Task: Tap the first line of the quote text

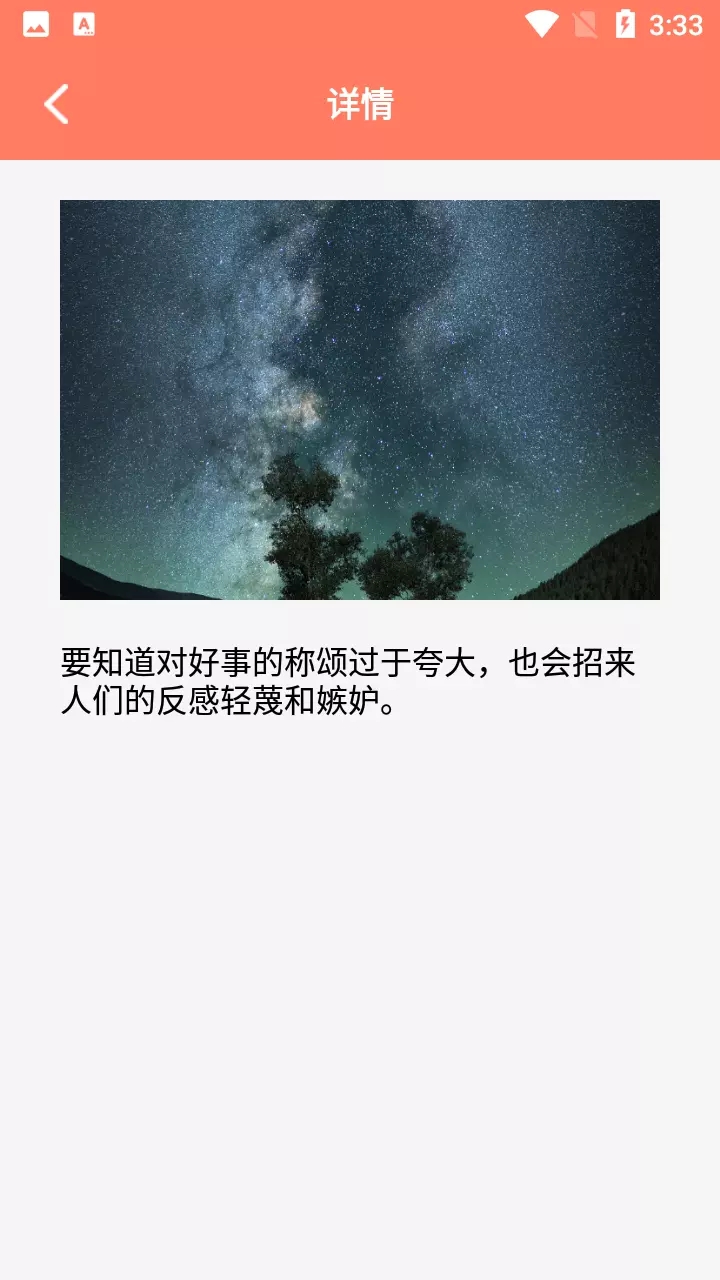Action: click(x=352, y=662)
